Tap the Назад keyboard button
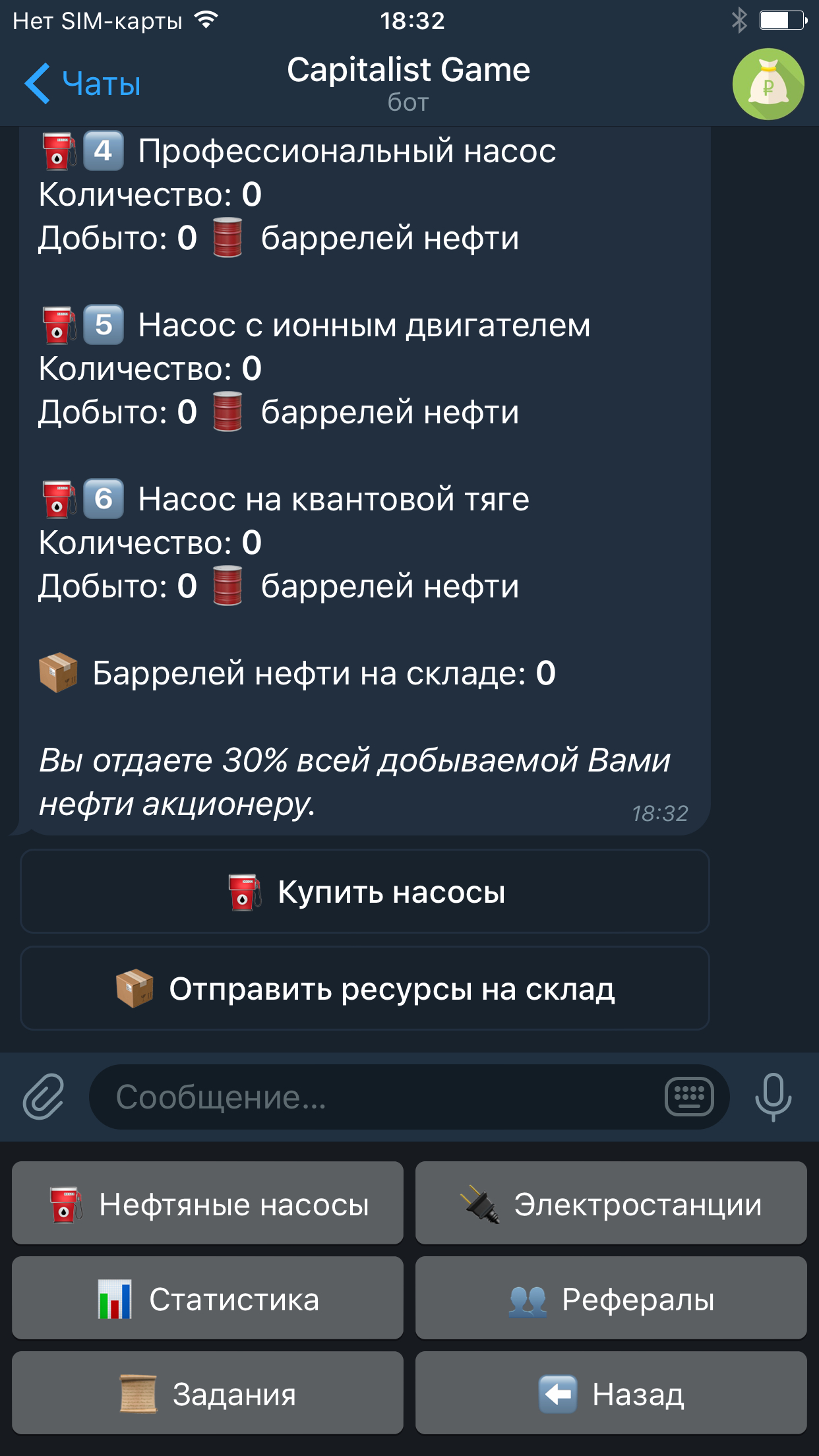The height and width of the screenshot is (1456, 819). pos(611,1394)
